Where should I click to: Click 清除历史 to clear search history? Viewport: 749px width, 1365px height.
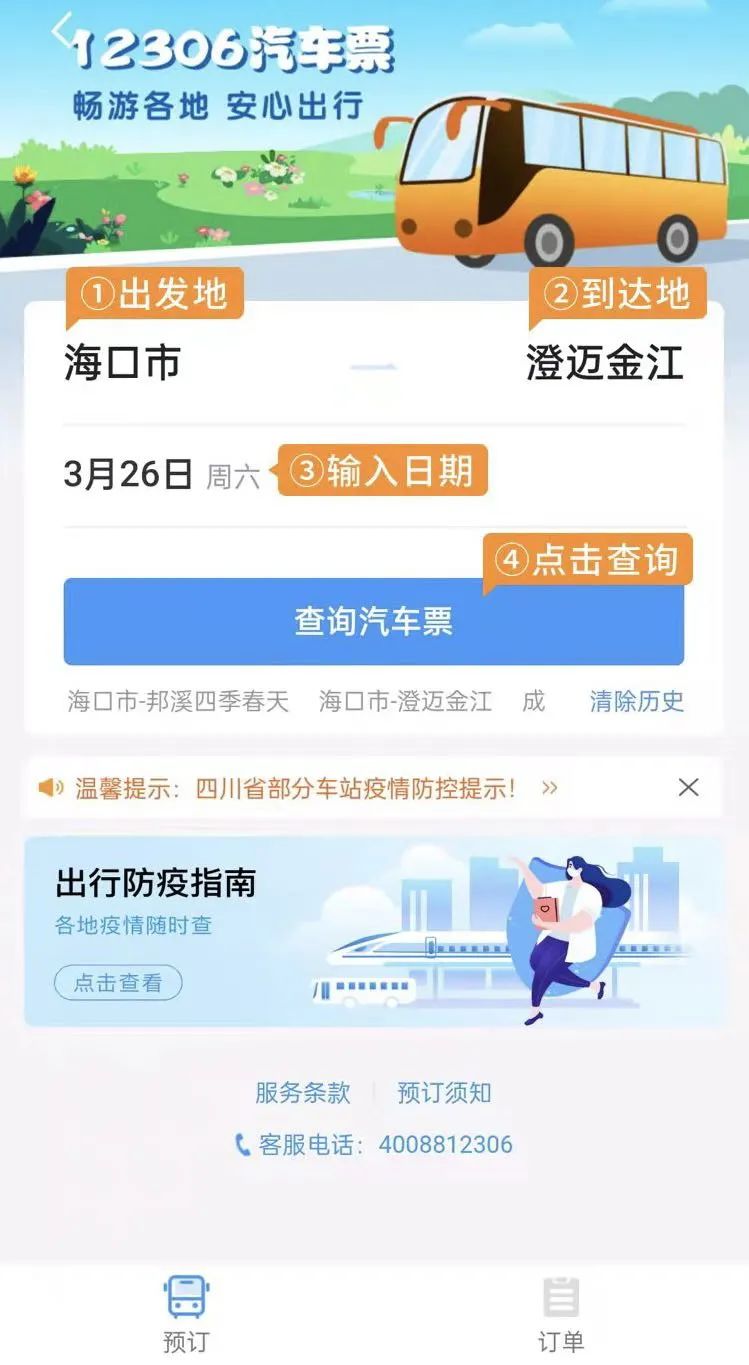[x=636, y=701]
